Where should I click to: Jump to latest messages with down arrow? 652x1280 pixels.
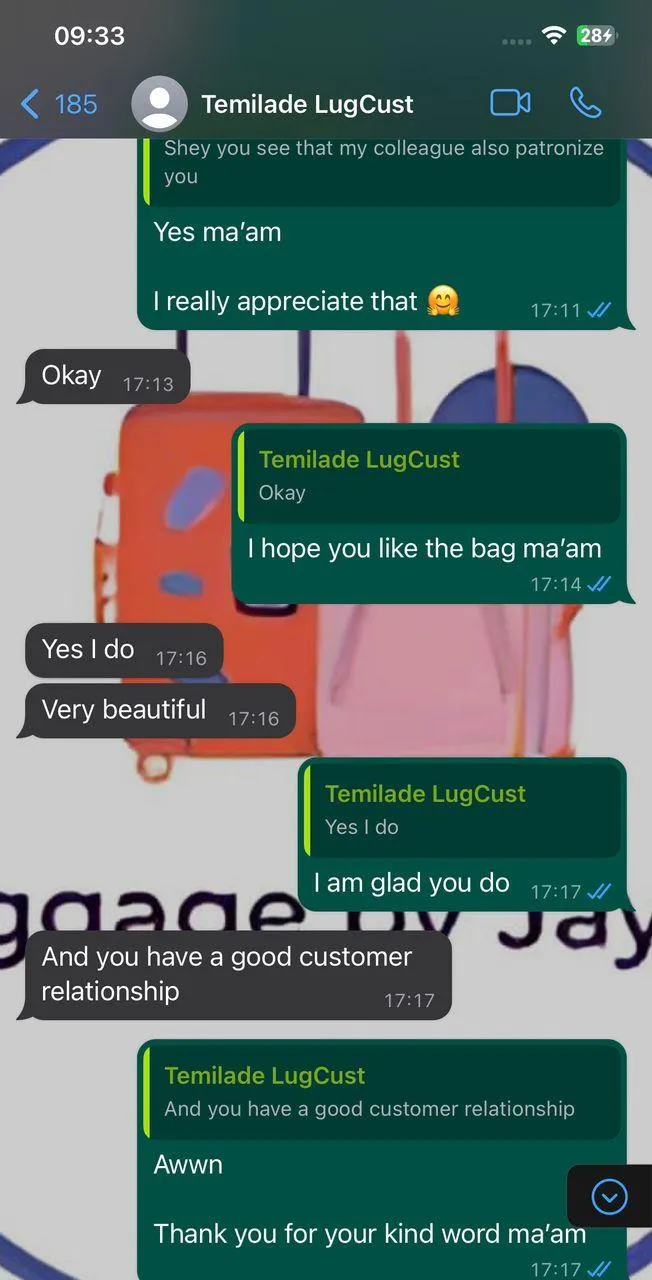pyautogui.click(x=609, y=1196)
